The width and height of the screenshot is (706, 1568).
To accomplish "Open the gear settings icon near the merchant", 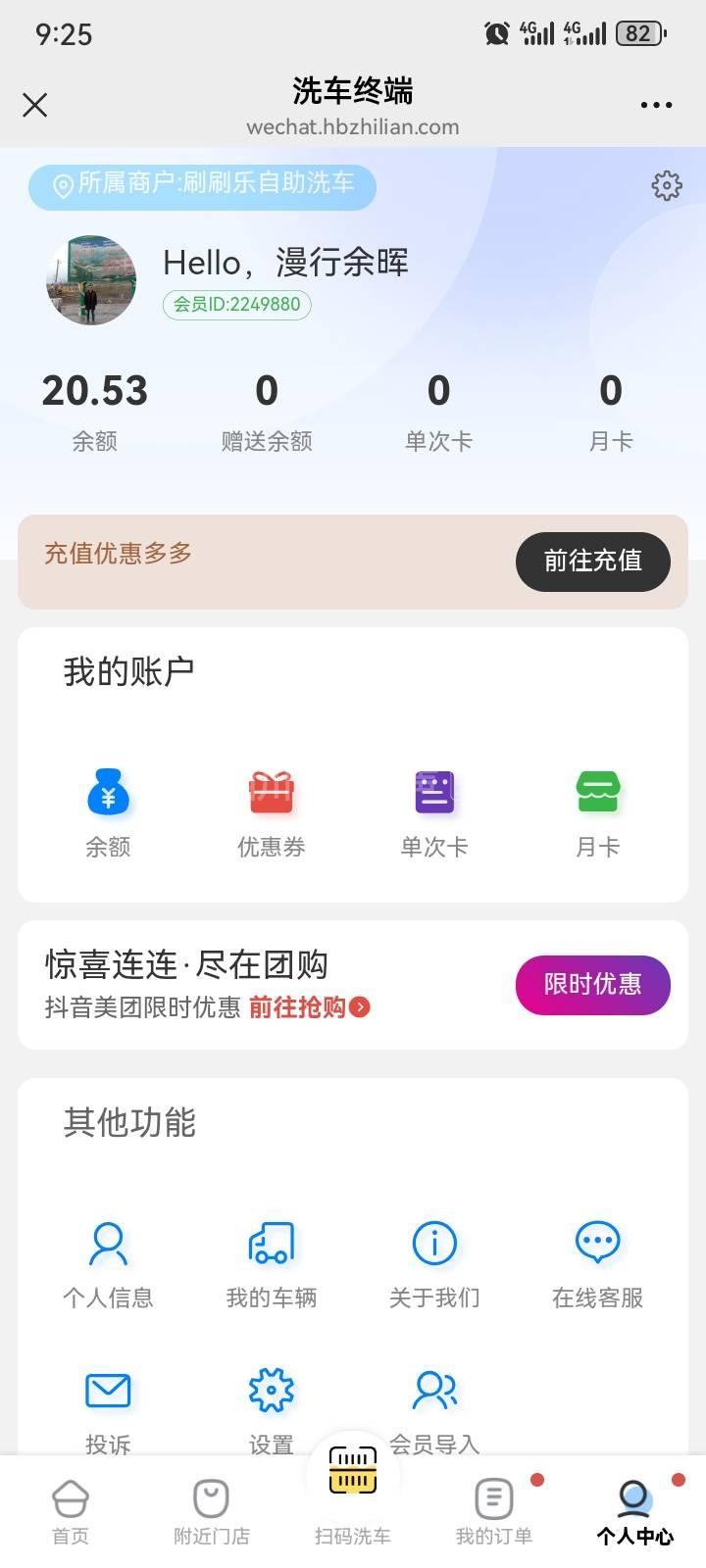I will tap(667, 185).
